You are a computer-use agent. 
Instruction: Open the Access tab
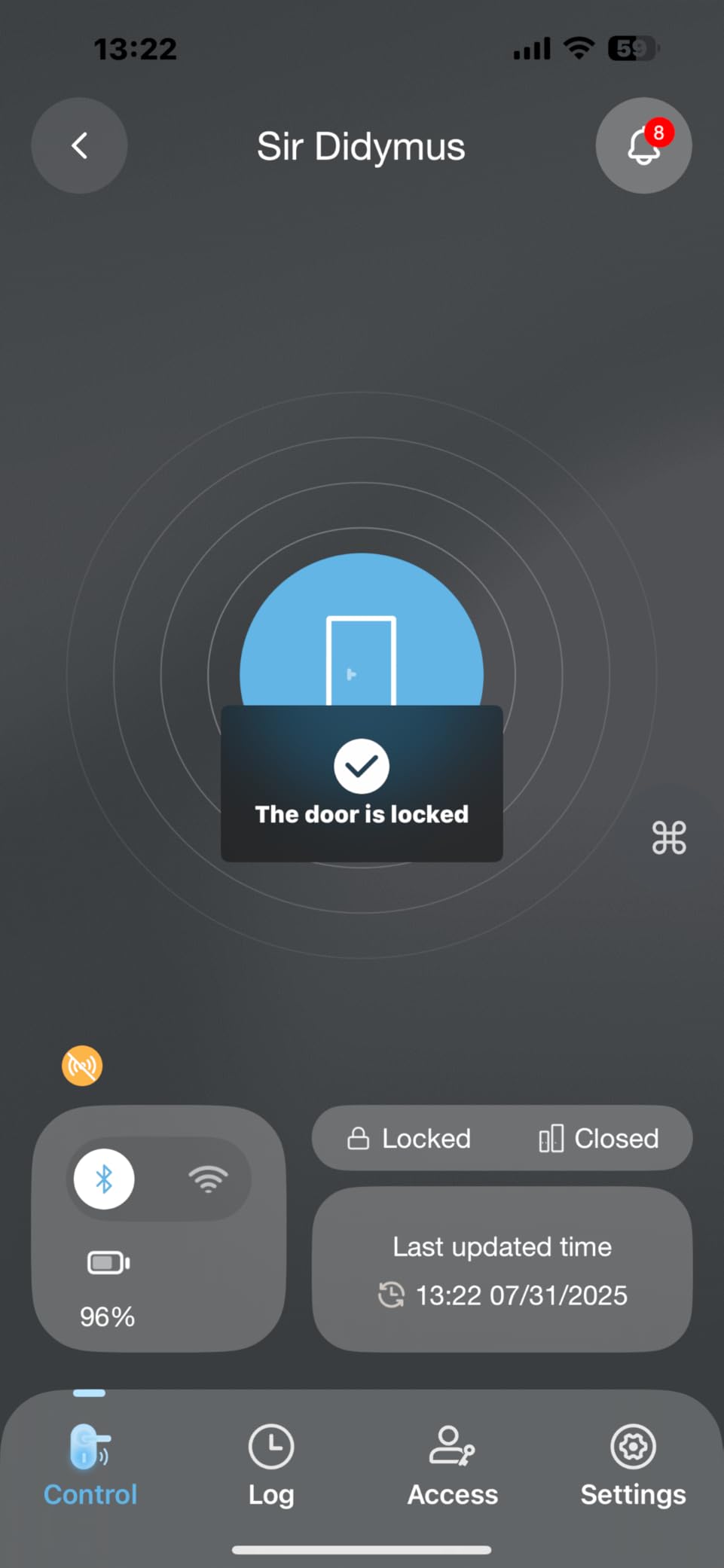(x=452, y=1464)
